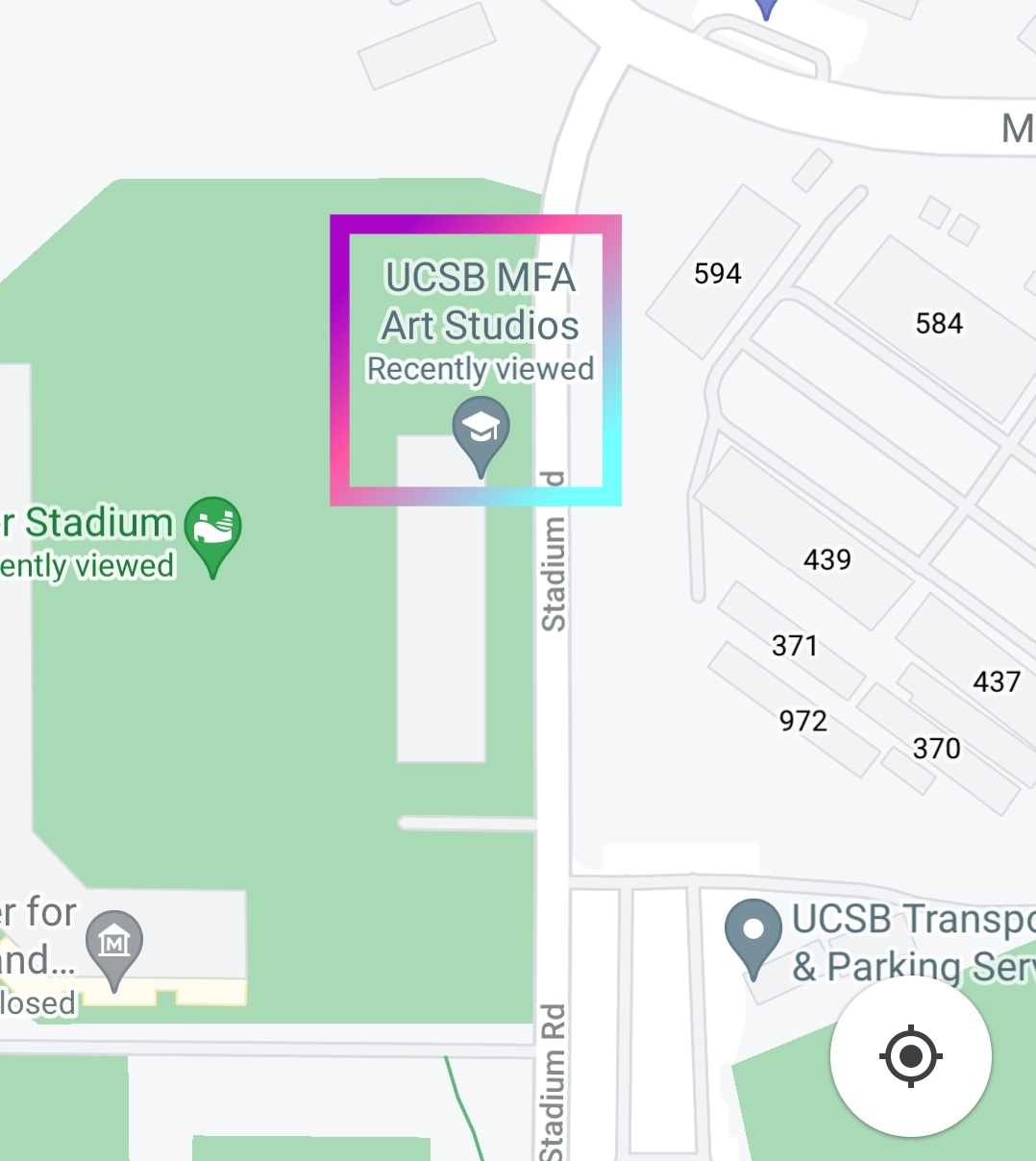Center map on my current location
Screen dimensions: 1036x1161
coord(910,1056)
